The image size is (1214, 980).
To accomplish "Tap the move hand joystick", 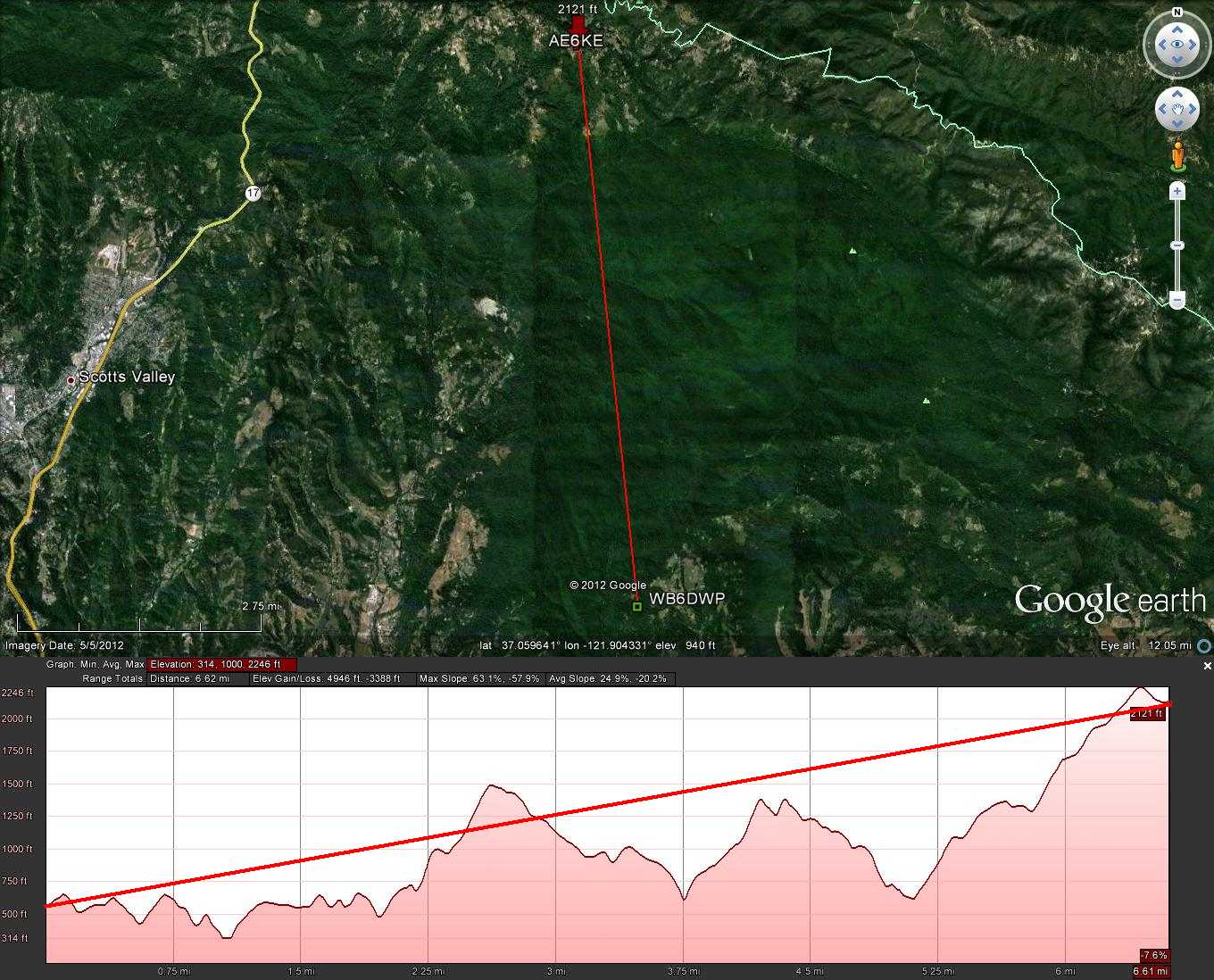I will tap(1177, 110).
